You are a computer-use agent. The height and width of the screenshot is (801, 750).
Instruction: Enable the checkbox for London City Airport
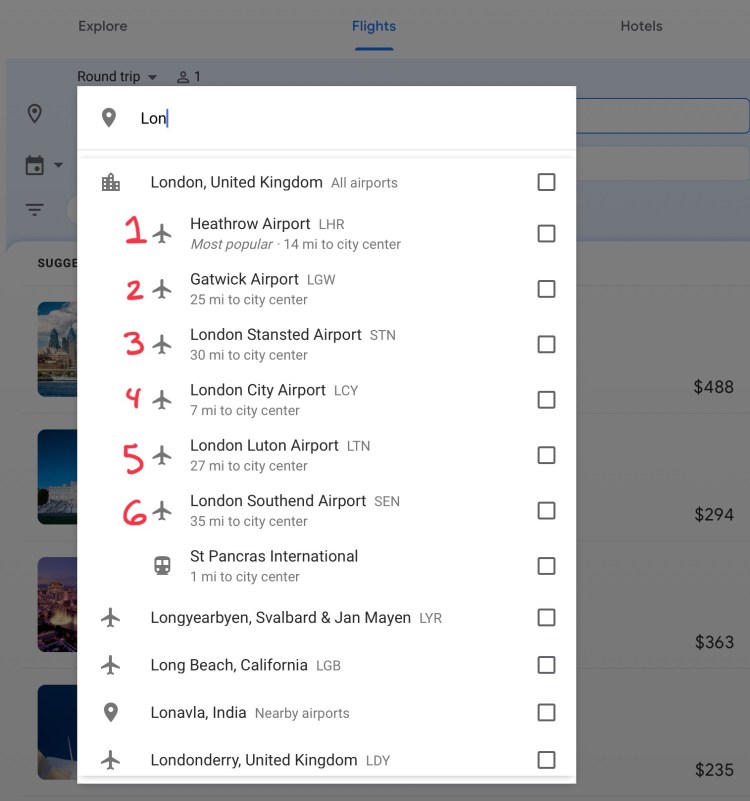pyautogui.click(x=546, y=399)
